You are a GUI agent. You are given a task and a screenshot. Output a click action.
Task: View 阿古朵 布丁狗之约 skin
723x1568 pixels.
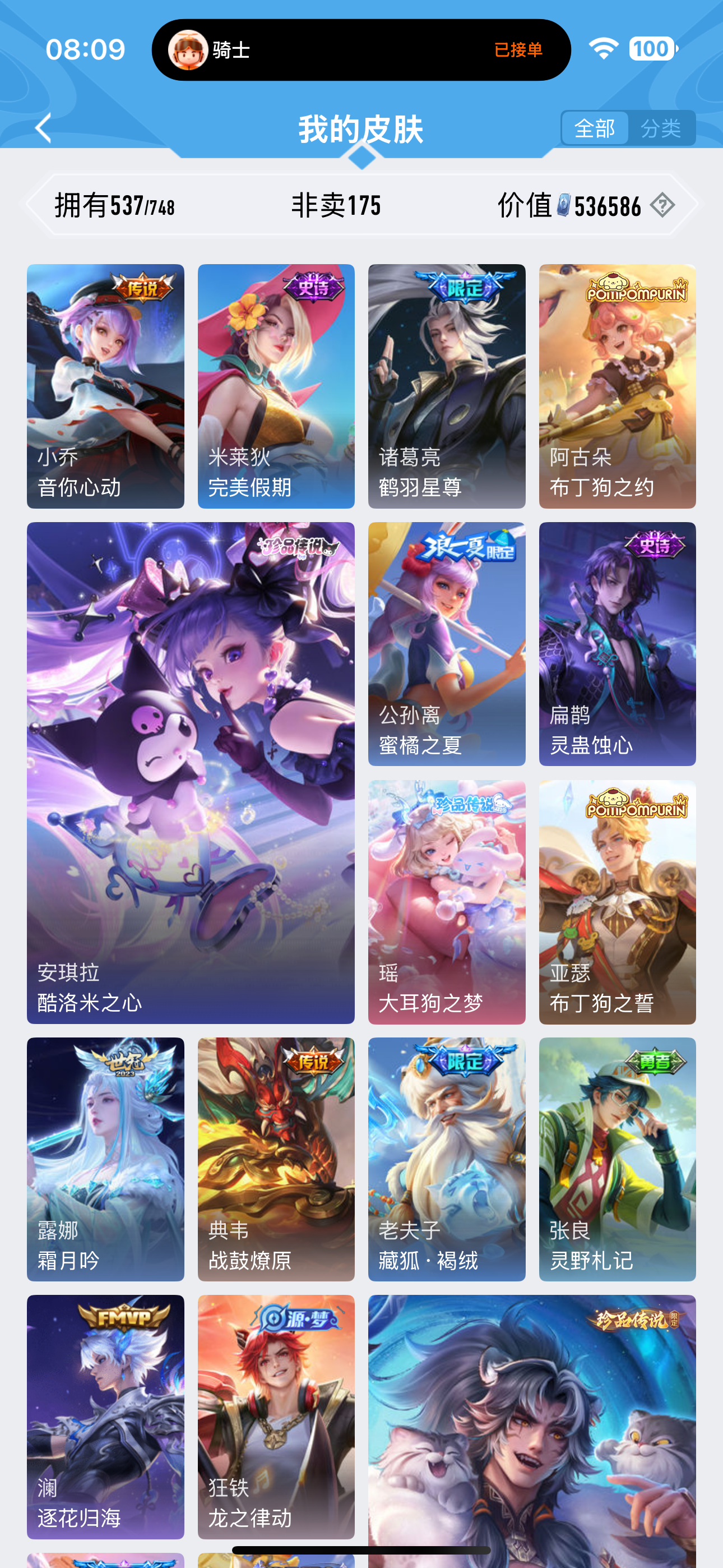click(617, 386)
